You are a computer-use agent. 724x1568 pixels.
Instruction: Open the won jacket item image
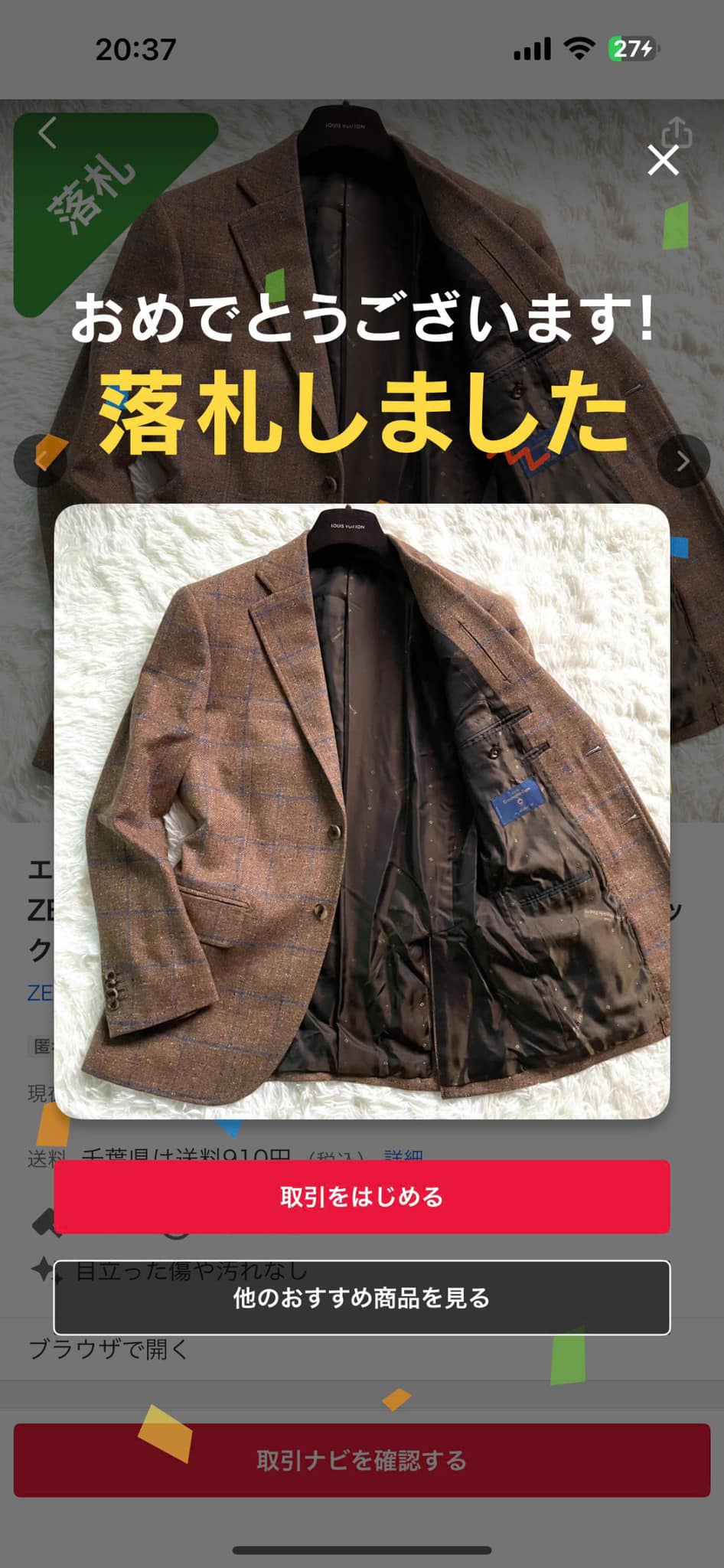pos(362,811)
